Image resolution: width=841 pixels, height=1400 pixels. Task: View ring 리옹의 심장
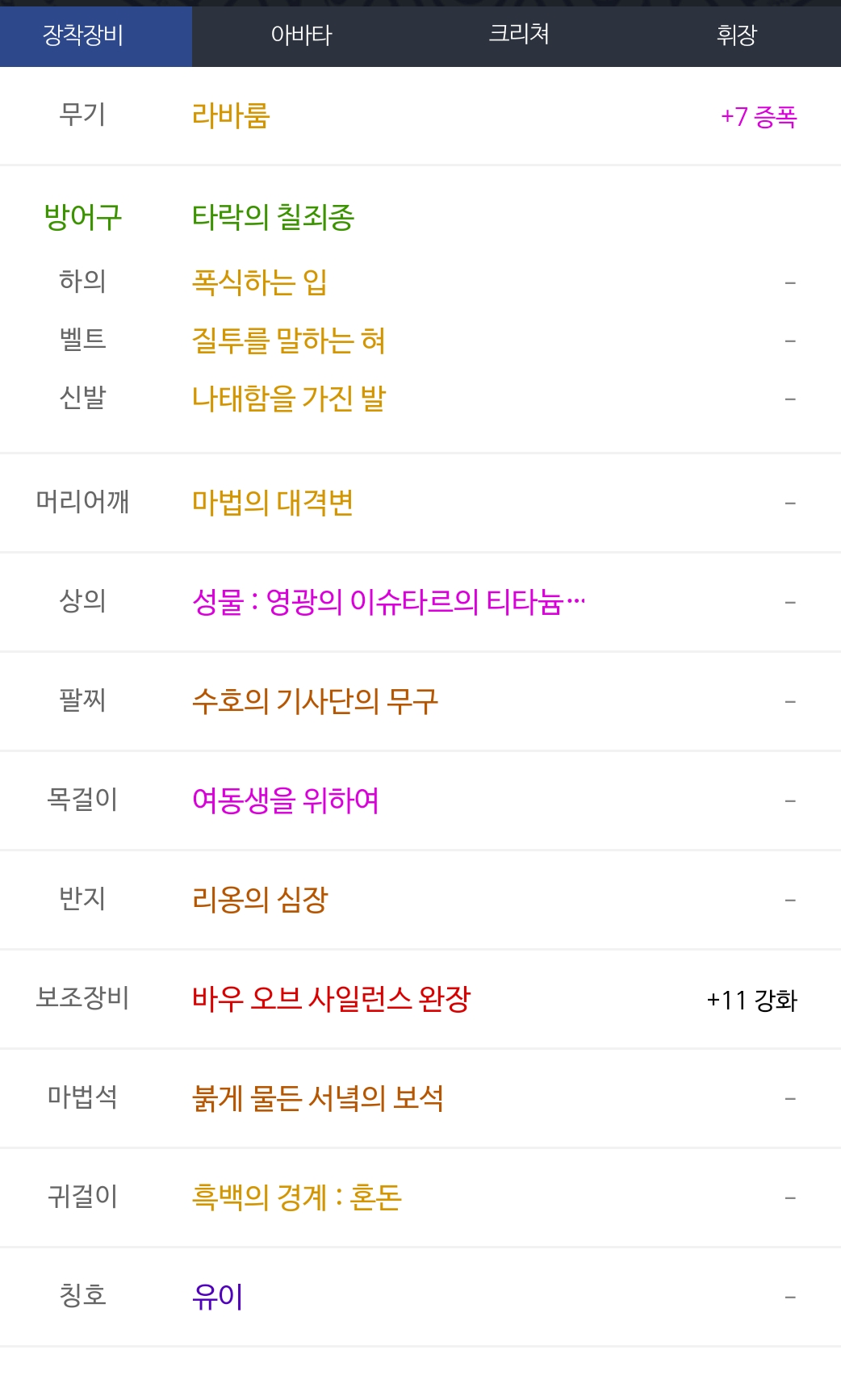pyautogui.click(x=260, y=900)
